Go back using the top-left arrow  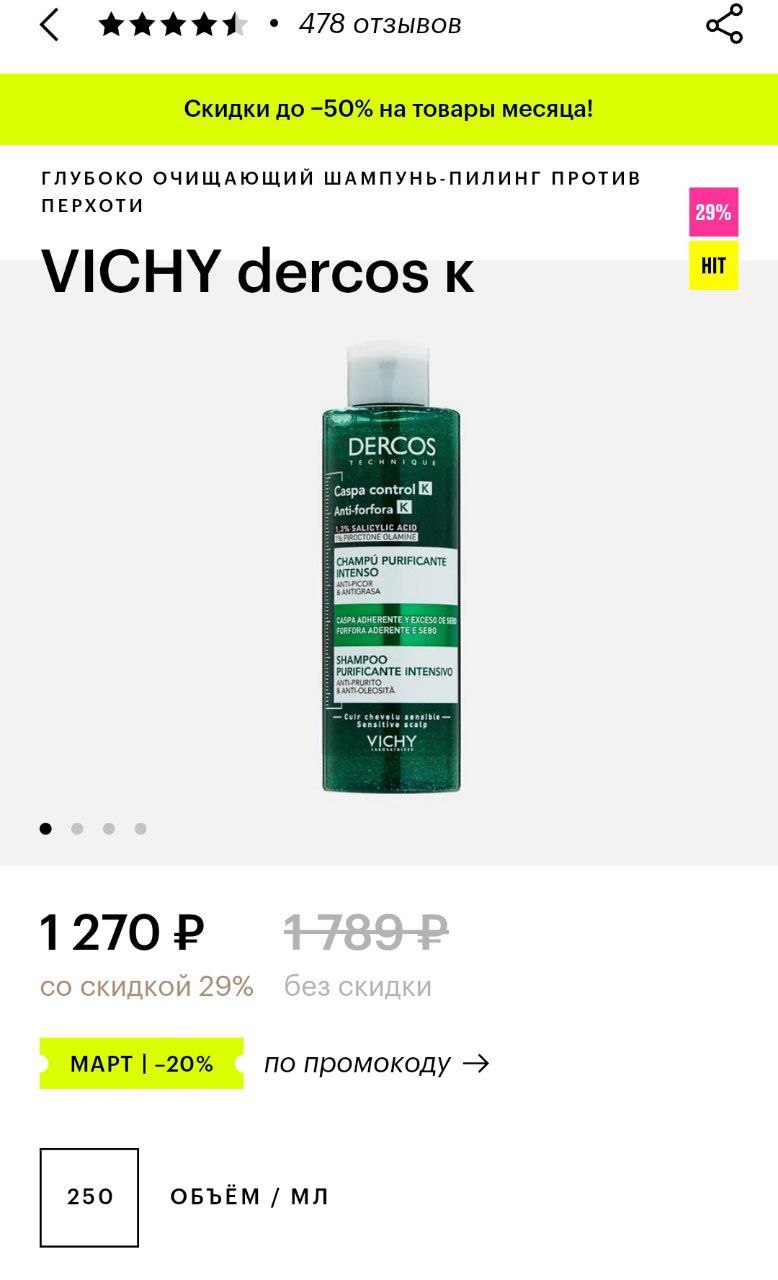click(49, 25)
